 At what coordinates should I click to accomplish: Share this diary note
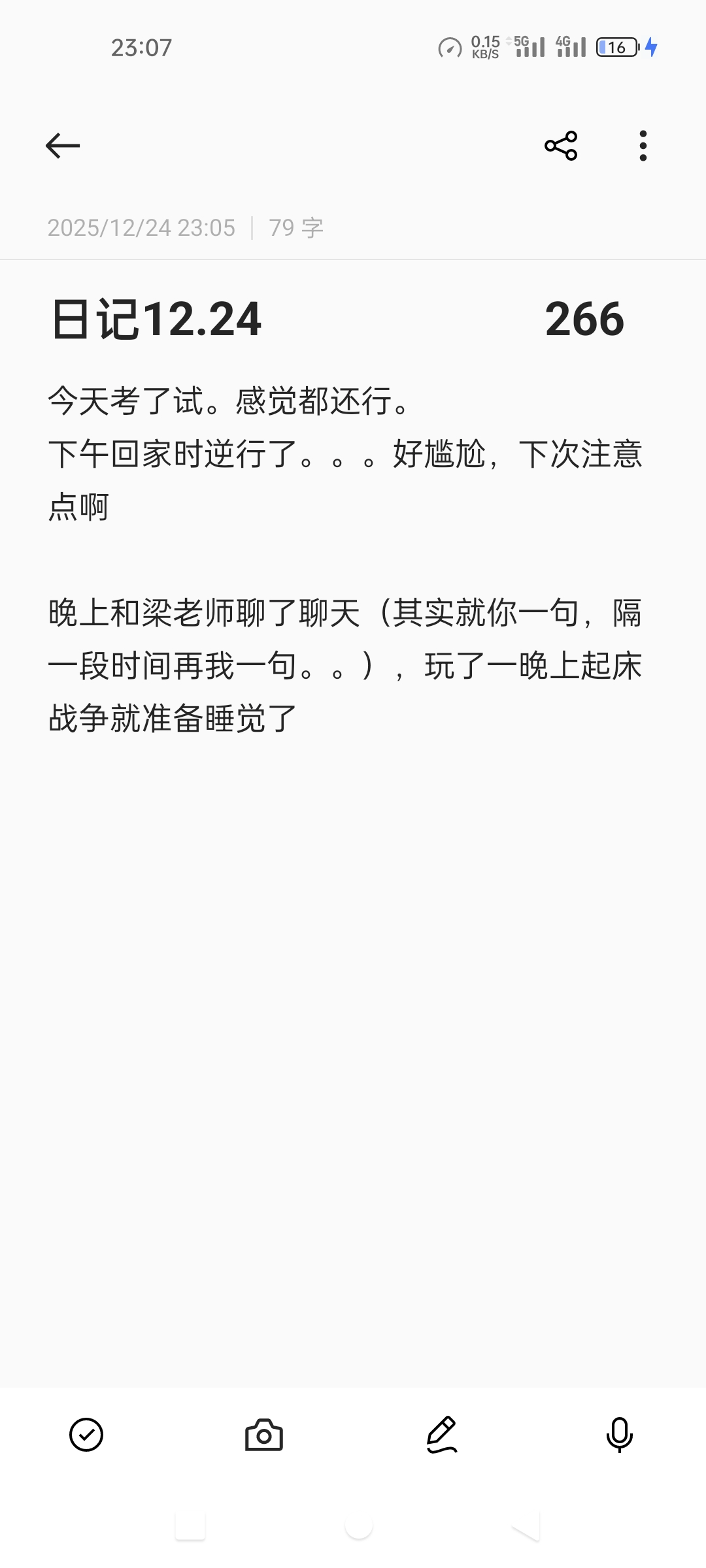coord(561,146)
